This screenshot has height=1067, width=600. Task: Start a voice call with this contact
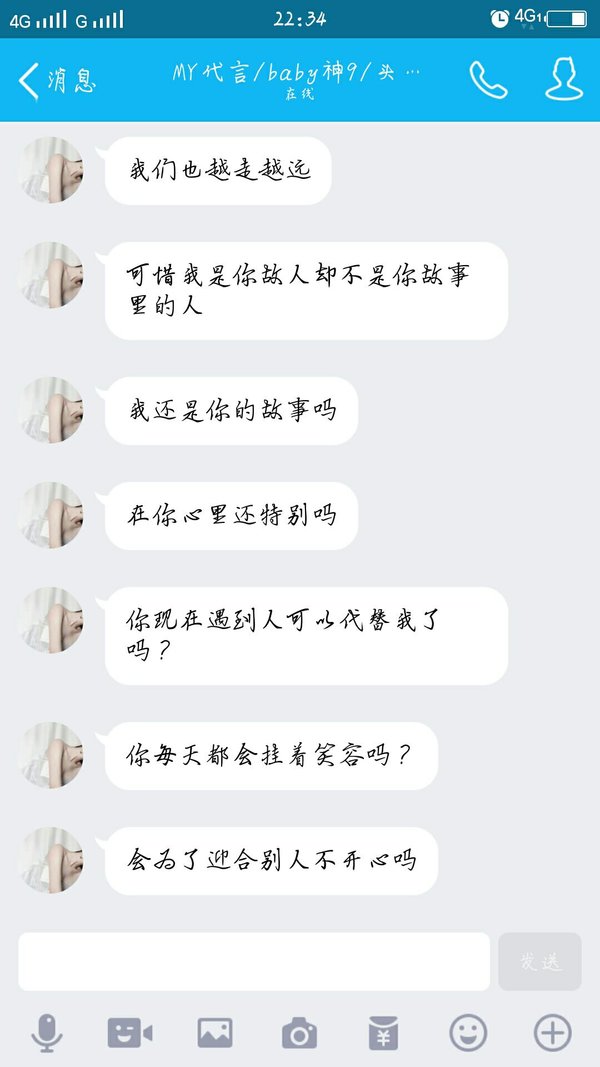(488, 80)
